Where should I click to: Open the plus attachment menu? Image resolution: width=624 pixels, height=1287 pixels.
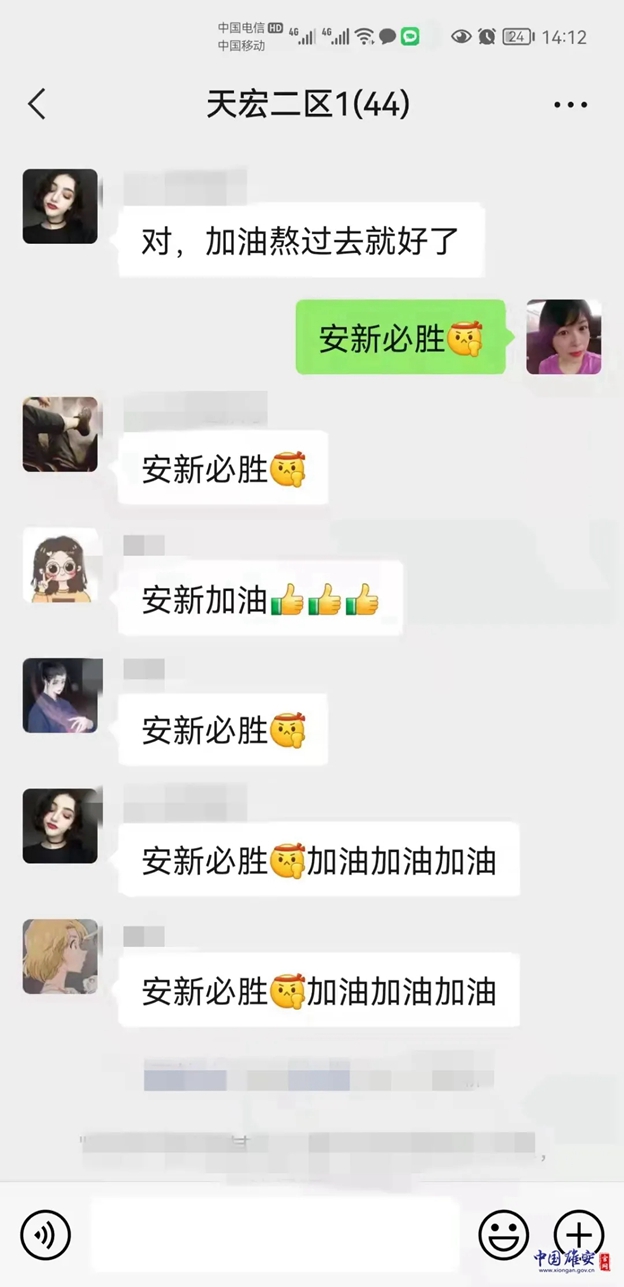tap(579, 1232)
